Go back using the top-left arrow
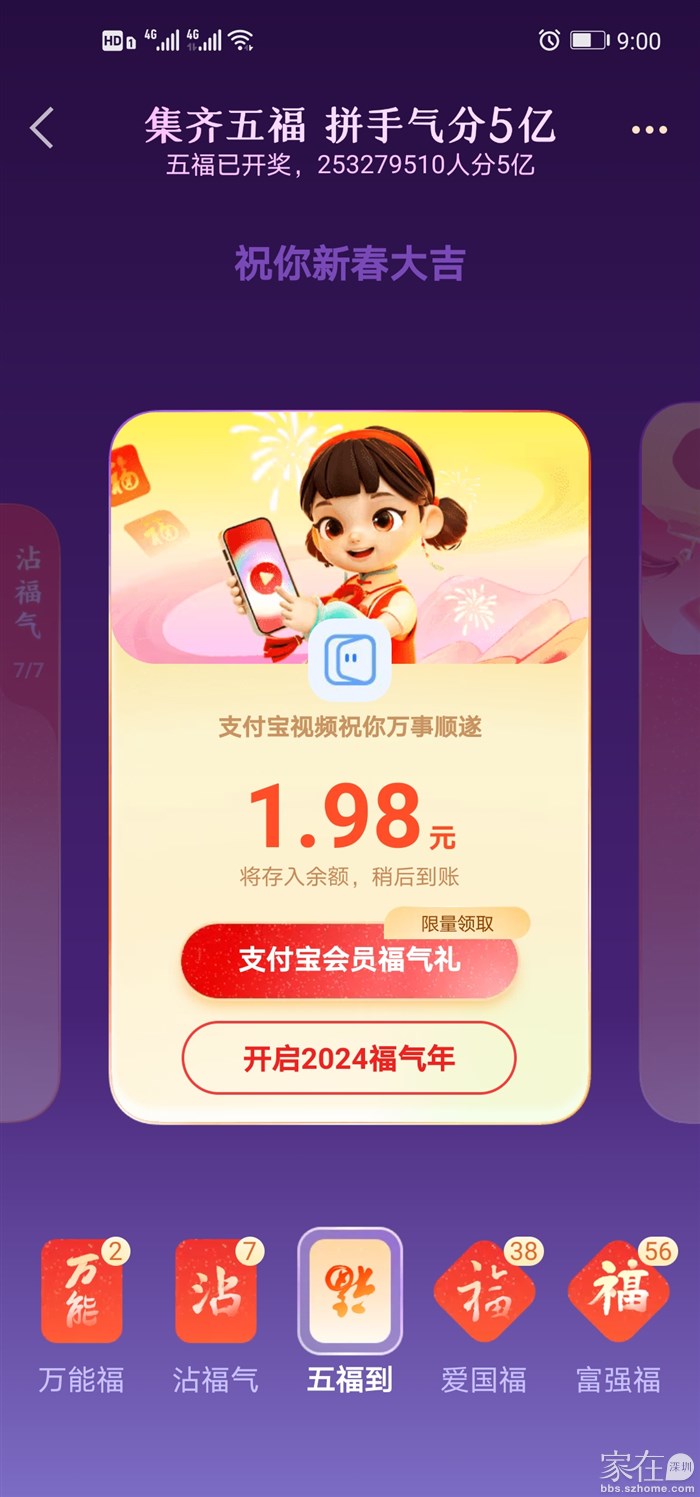This screenshot has width=700, height=1497. tap(42, 129)
